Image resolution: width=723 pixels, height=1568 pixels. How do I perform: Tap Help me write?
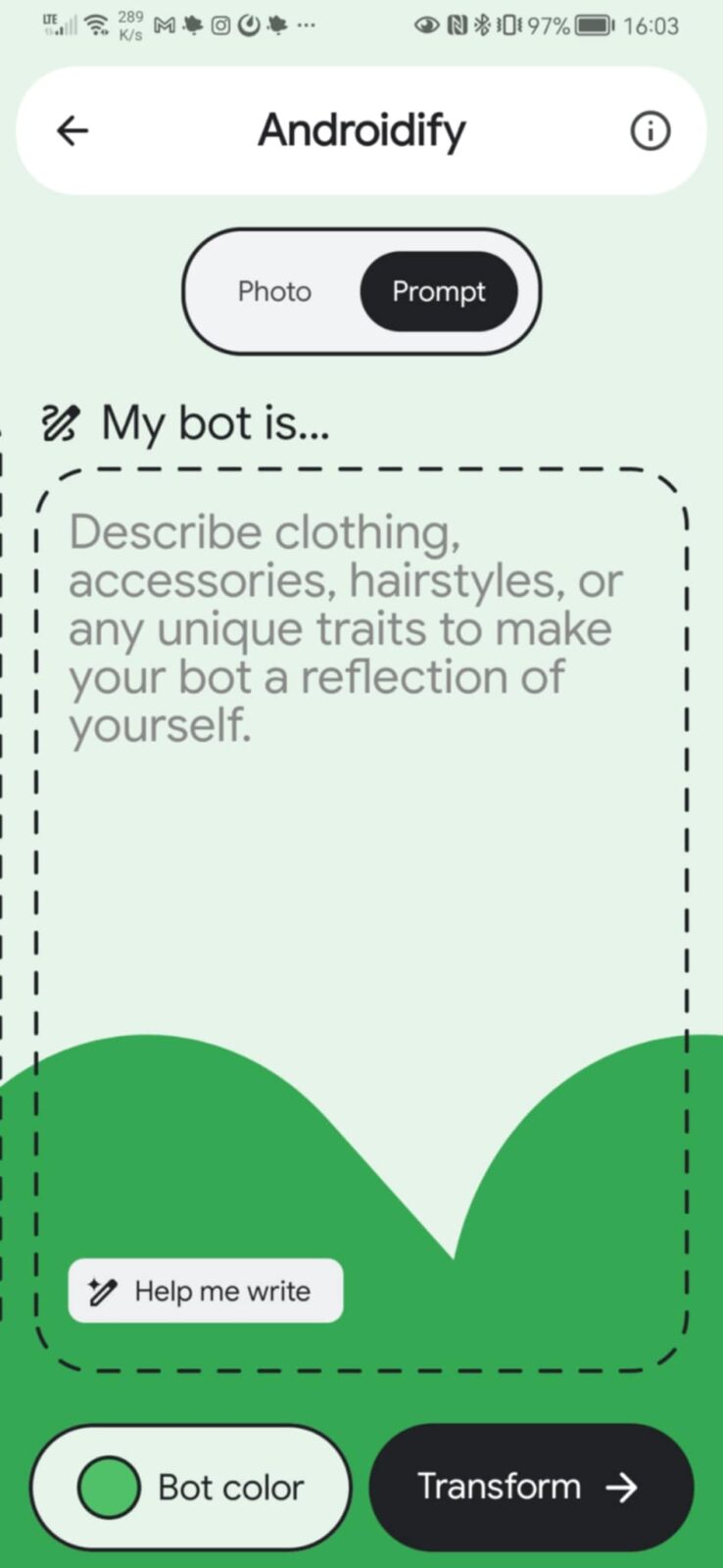[x=206, y=1291]
